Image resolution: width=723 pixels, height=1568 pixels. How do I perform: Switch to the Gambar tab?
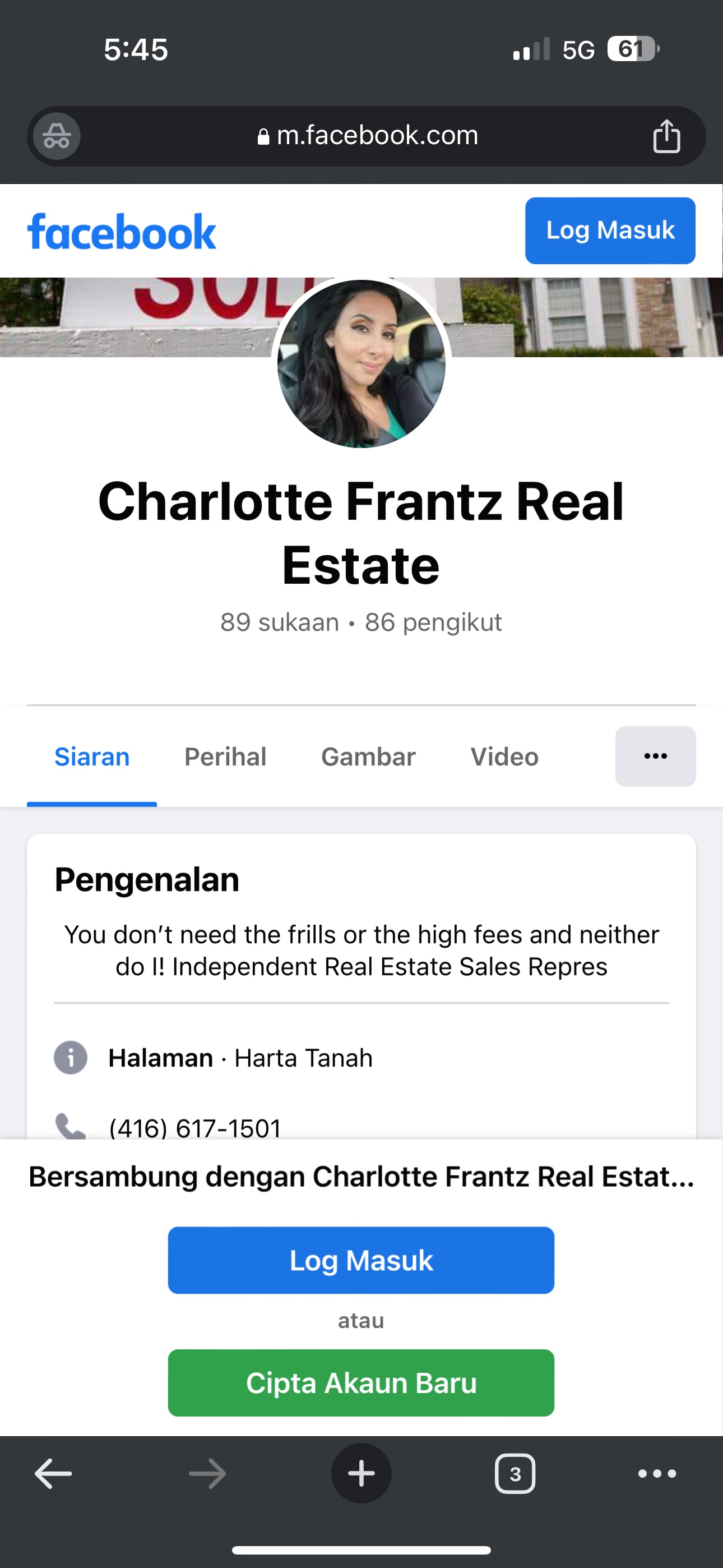pyautogui.click(x=368, y=757)
